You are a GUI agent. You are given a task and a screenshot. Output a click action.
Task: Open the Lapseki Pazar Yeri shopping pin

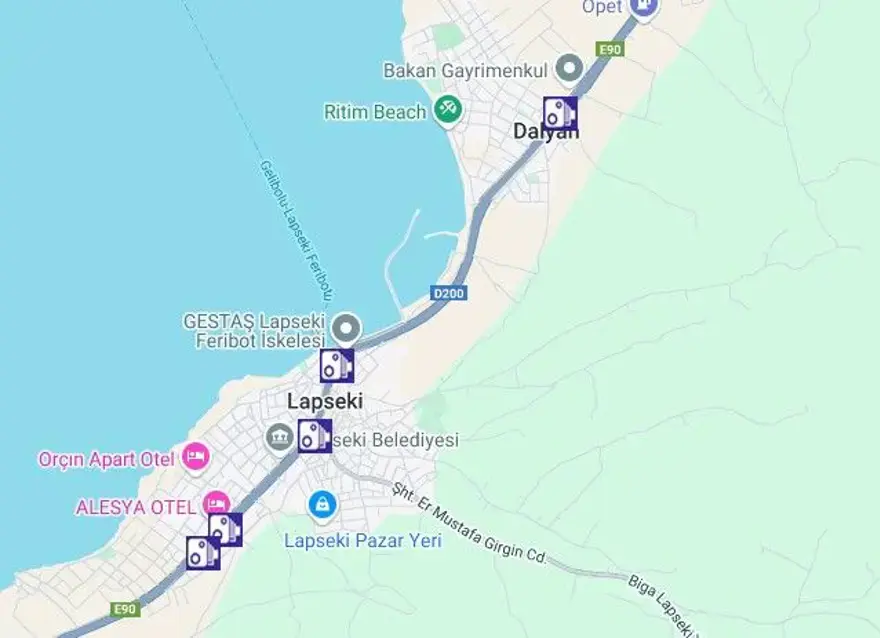click(x=321, y=507)
